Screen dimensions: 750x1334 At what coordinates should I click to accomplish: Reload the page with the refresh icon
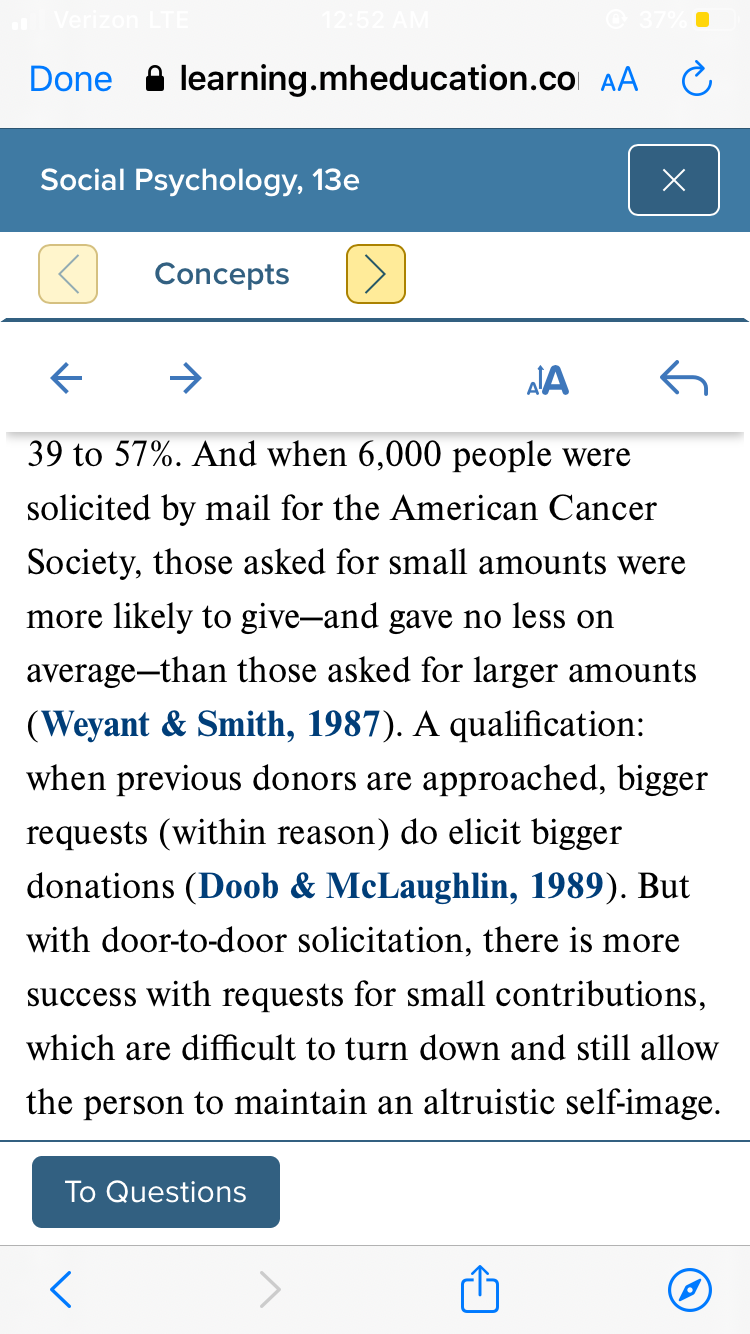696,79
